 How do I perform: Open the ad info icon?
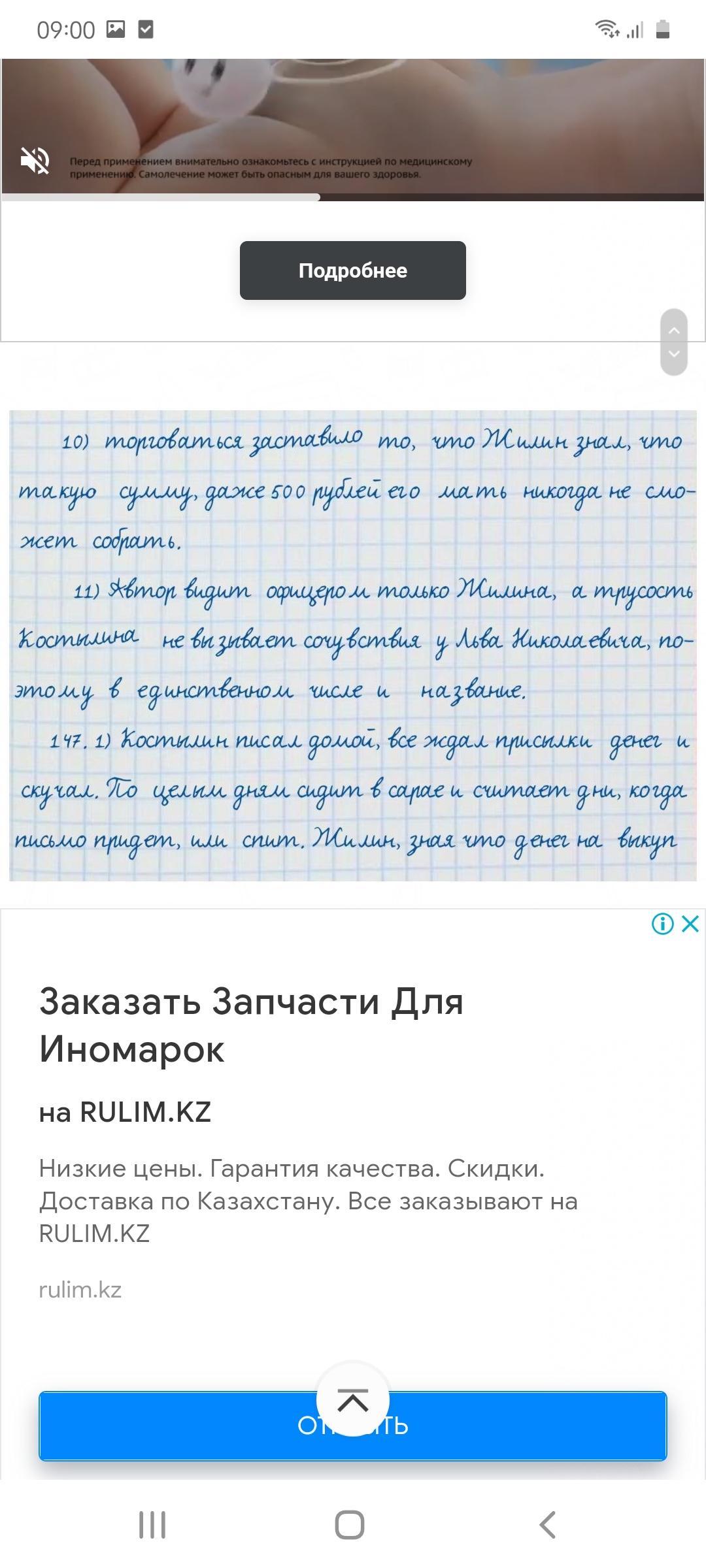tap(662, 924)
